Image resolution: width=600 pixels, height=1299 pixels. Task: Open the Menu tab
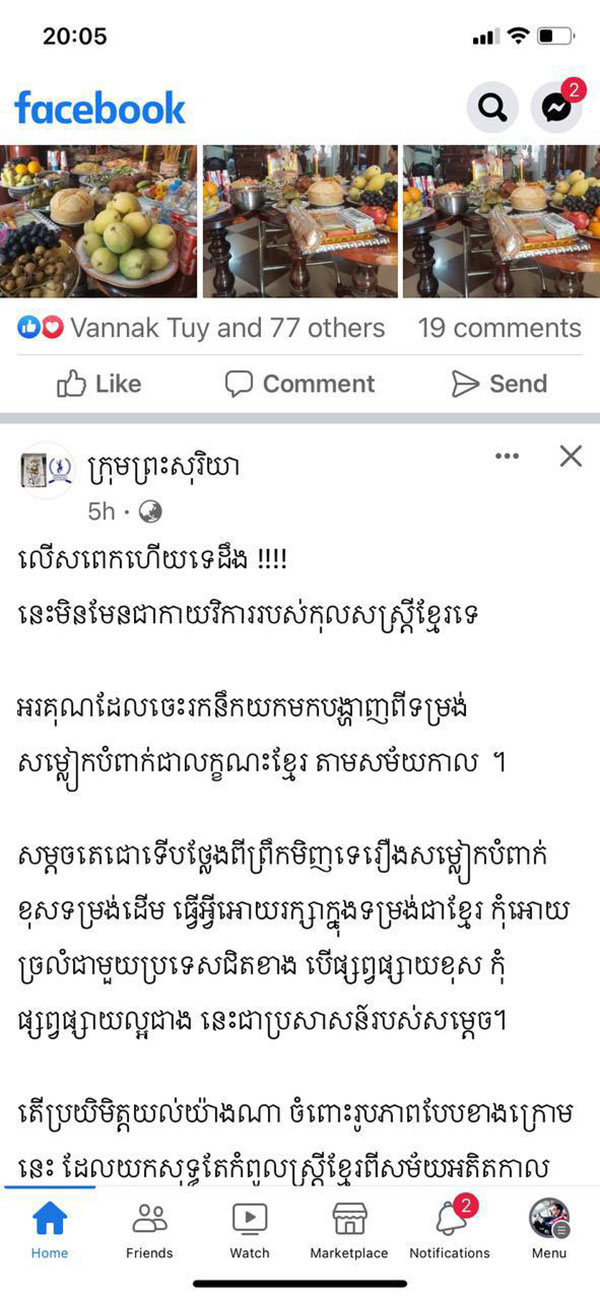point(549,1229)
